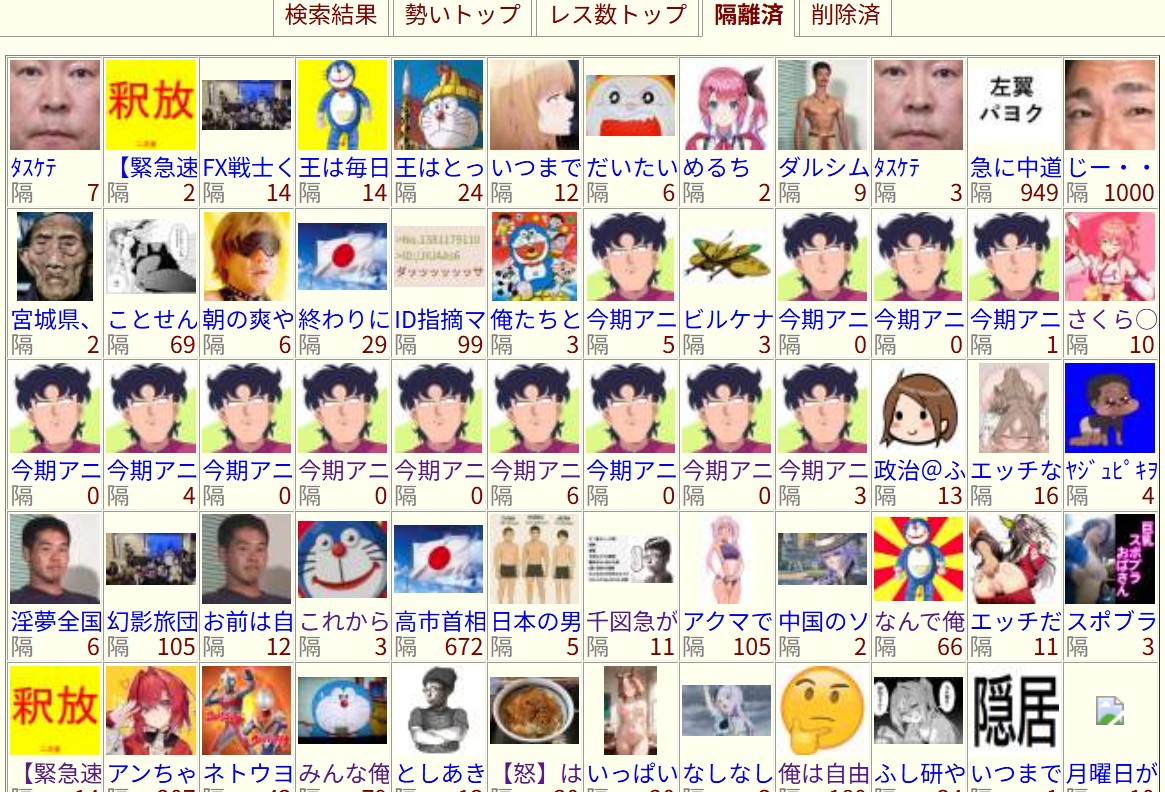Open the ID指摘マ thread

pos(439,320)
